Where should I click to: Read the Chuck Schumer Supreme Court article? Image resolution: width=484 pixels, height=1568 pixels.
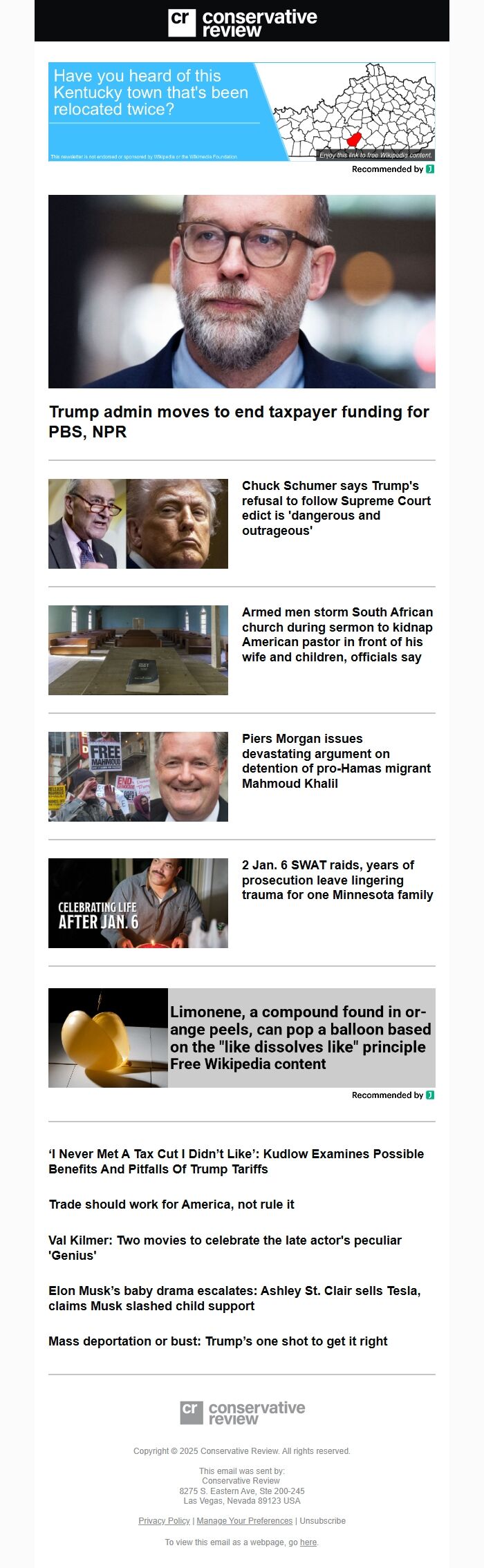point(336,508)
